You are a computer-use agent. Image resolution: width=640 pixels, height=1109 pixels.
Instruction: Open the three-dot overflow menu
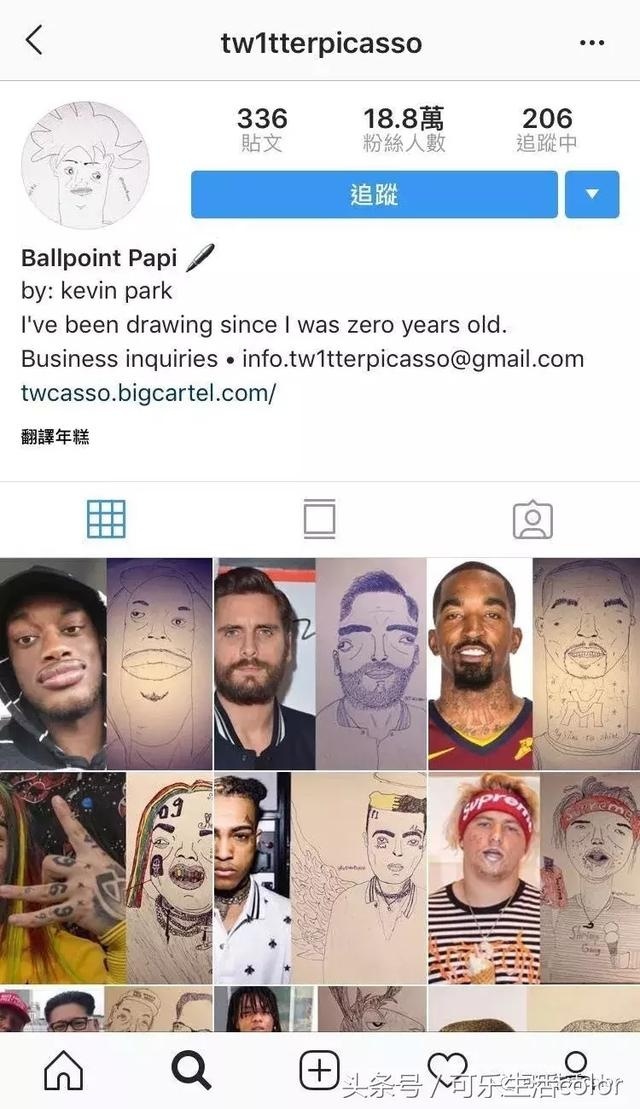coord(592,43)
